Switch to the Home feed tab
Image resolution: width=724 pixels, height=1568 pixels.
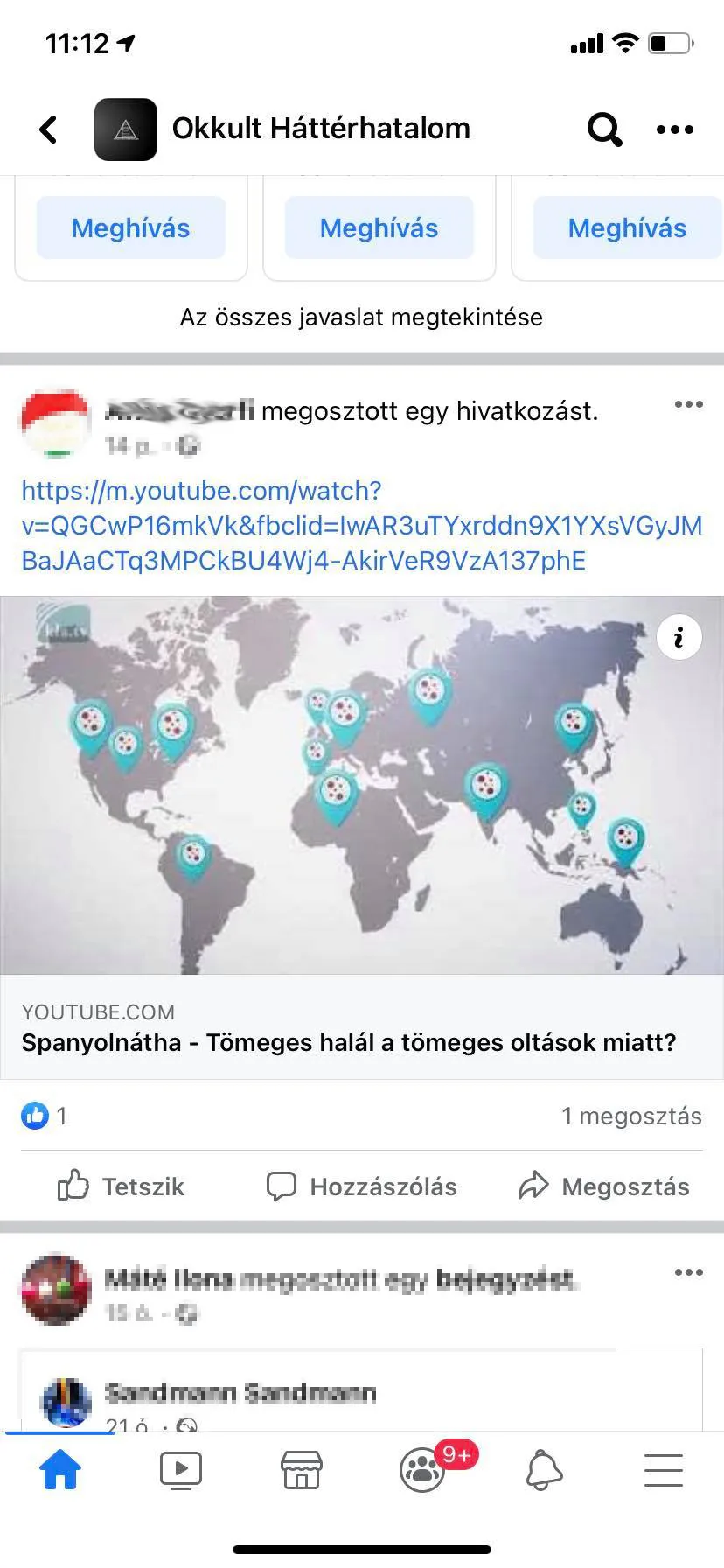click(x=60, y=1469)
